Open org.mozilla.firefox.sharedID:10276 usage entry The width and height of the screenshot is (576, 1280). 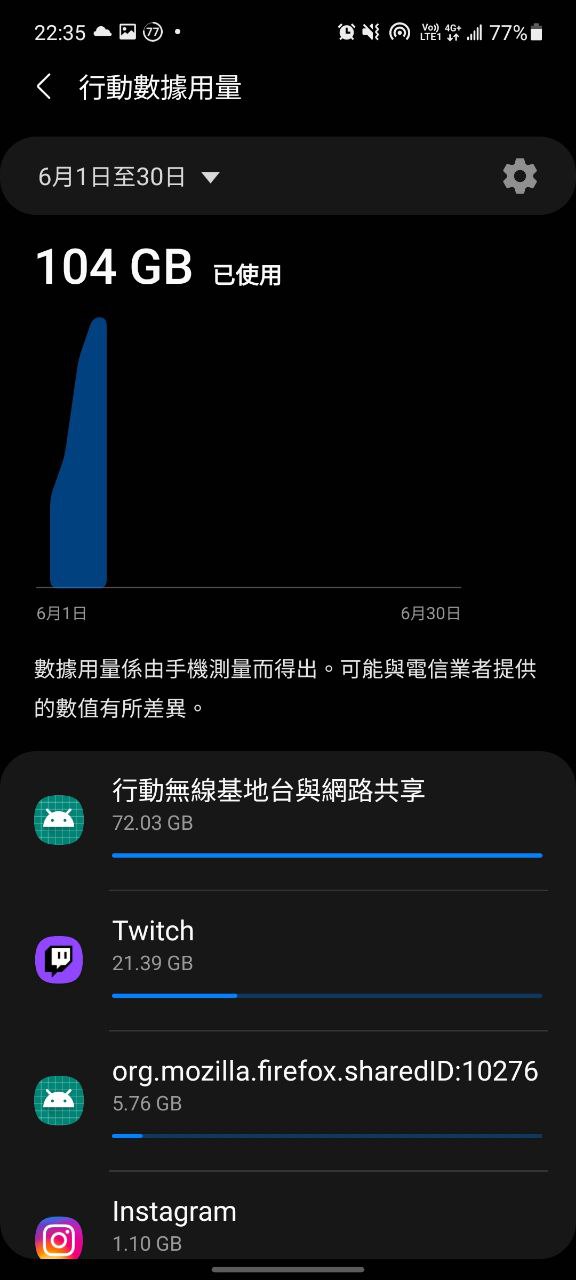(288, 1101)
